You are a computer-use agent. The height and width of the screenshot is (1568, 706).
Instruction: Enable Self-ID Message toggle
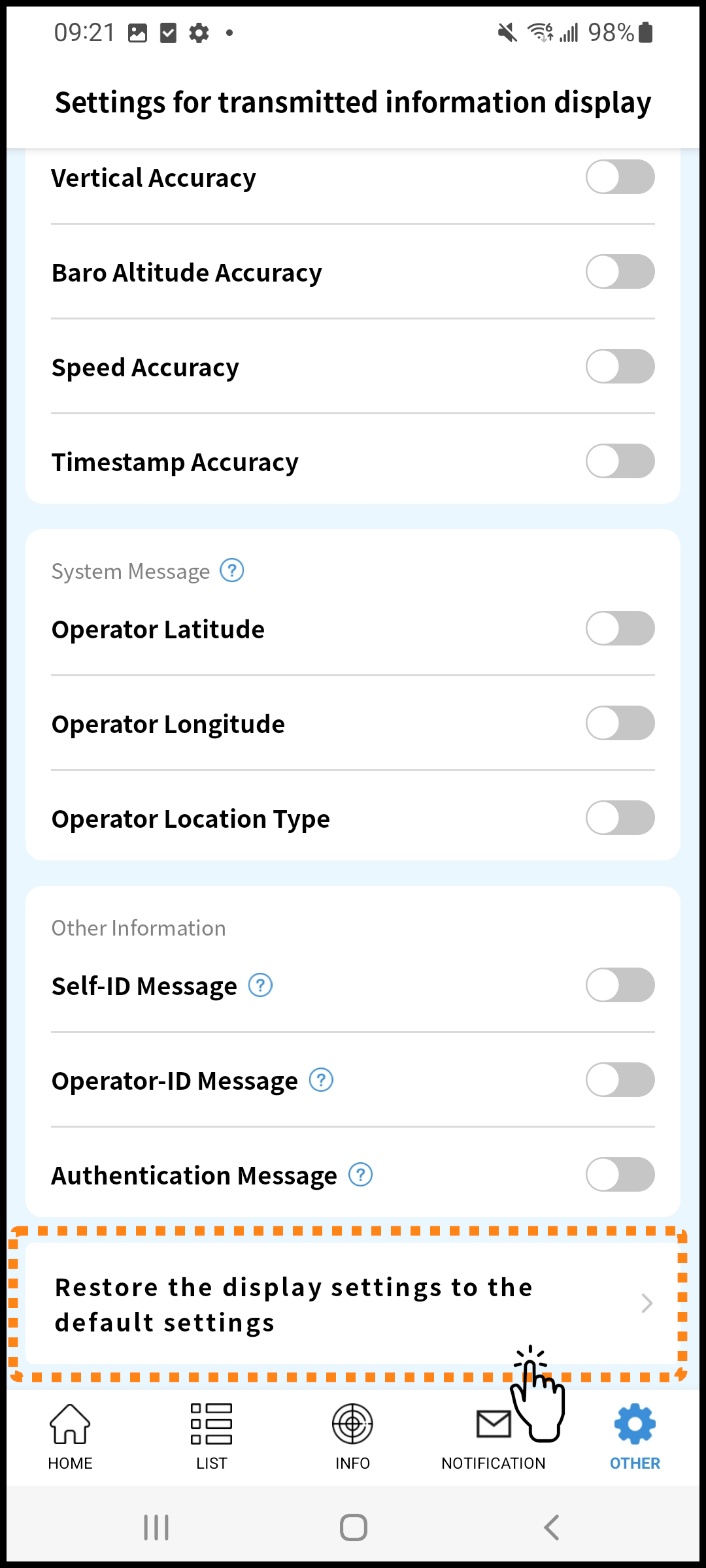click(x=620, y=985)
